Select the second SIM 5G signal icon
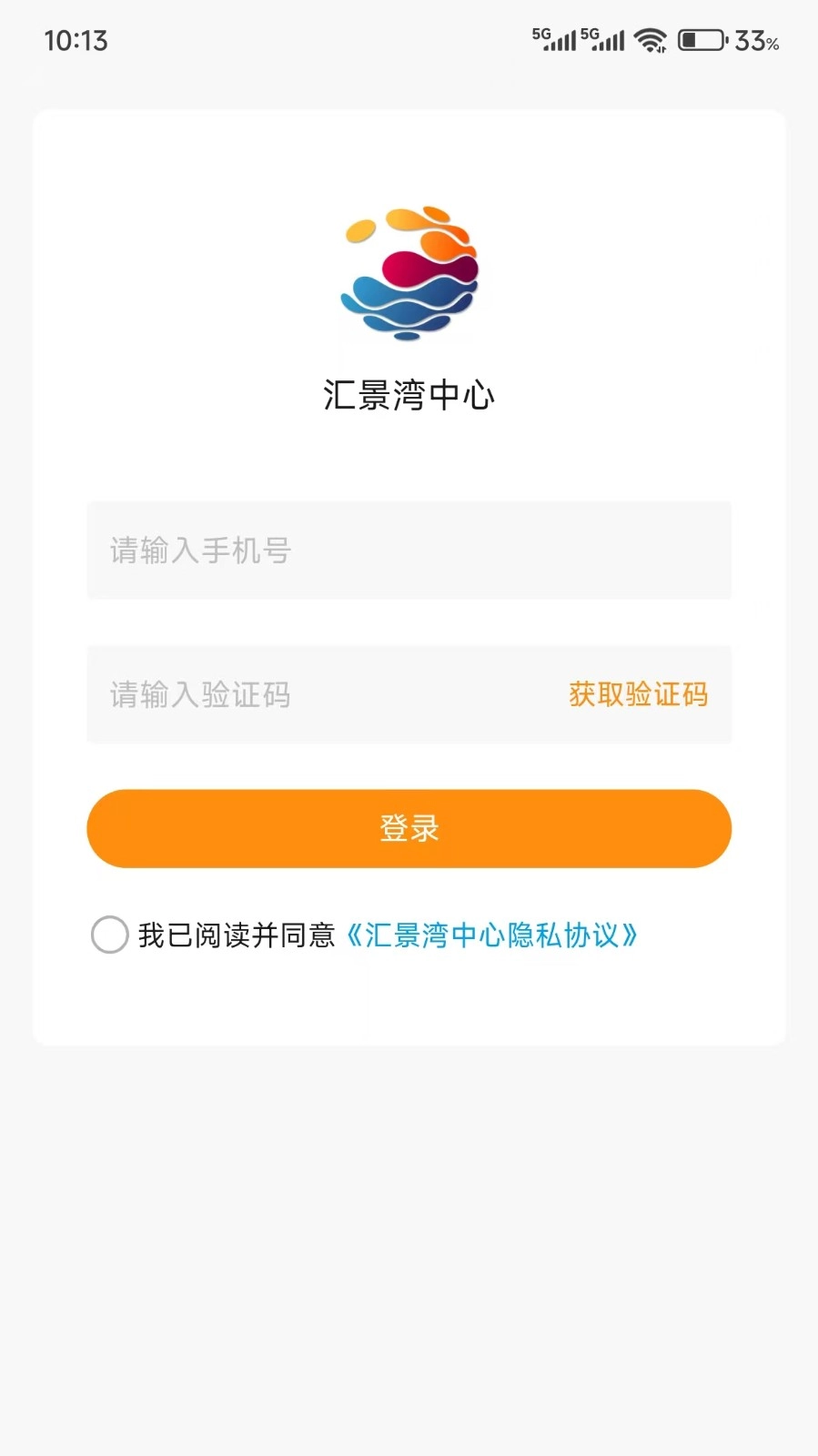 [x=604, y=40]
